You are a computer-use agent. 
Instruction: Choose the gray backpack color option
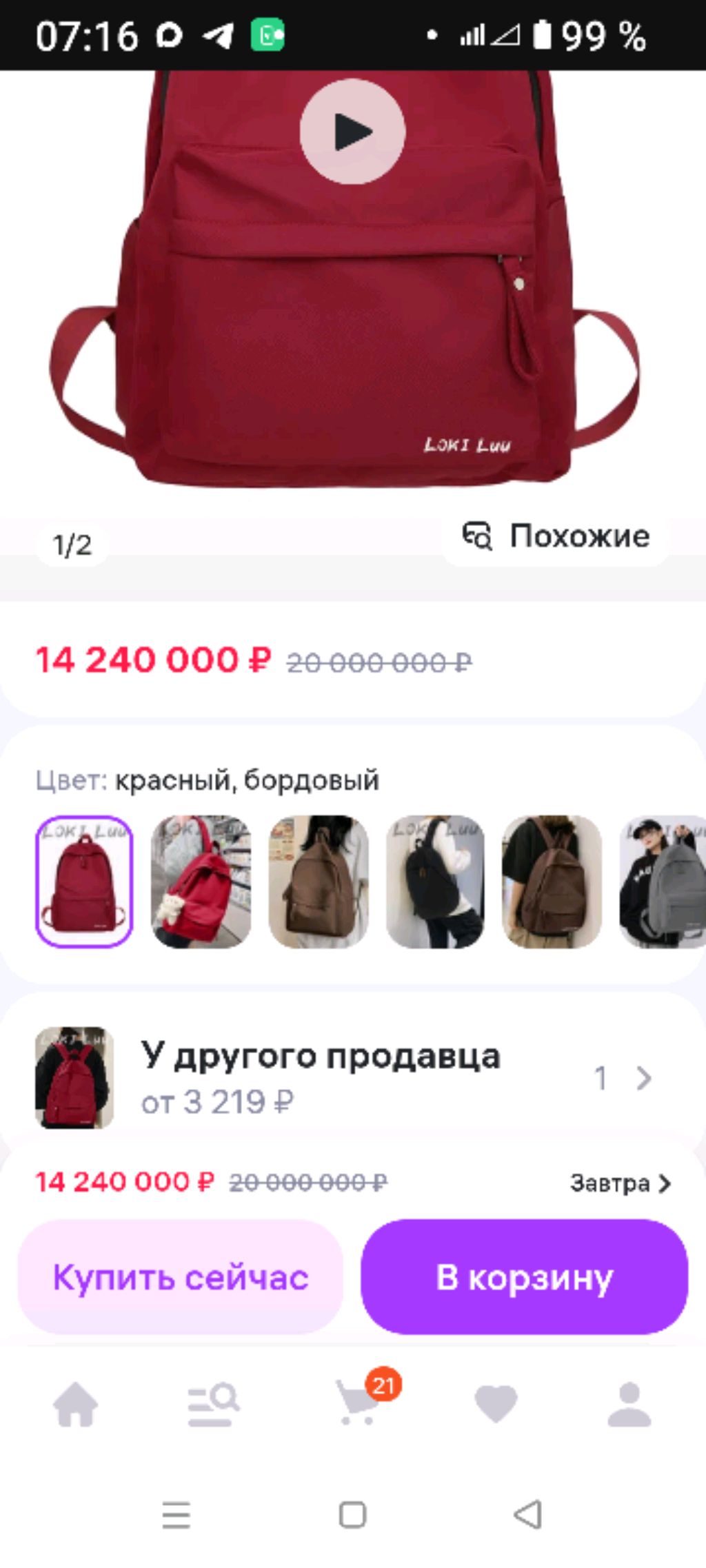click(x=663, y=882)
